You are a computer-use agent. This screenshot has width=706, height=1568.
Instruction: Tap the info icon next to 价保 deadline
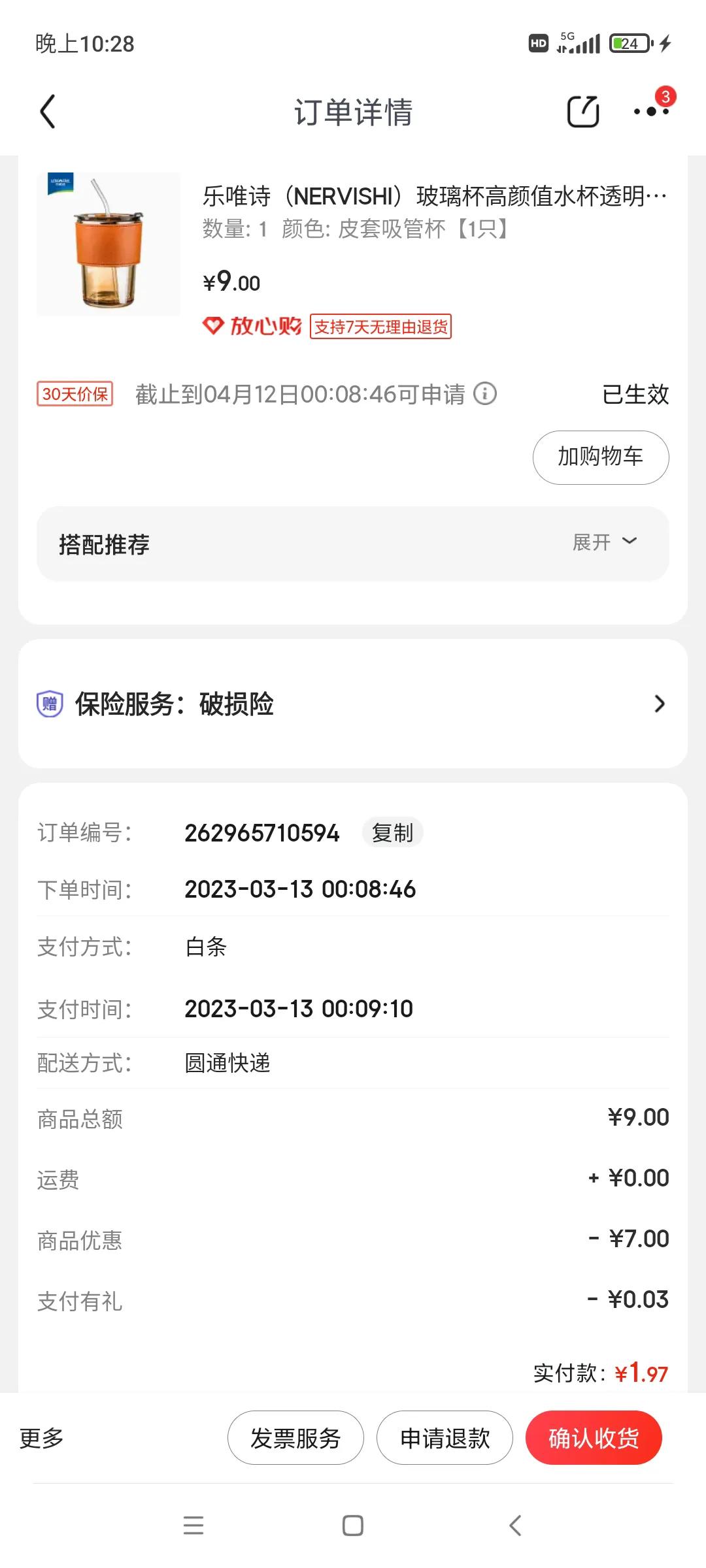[x=484, y=395]
